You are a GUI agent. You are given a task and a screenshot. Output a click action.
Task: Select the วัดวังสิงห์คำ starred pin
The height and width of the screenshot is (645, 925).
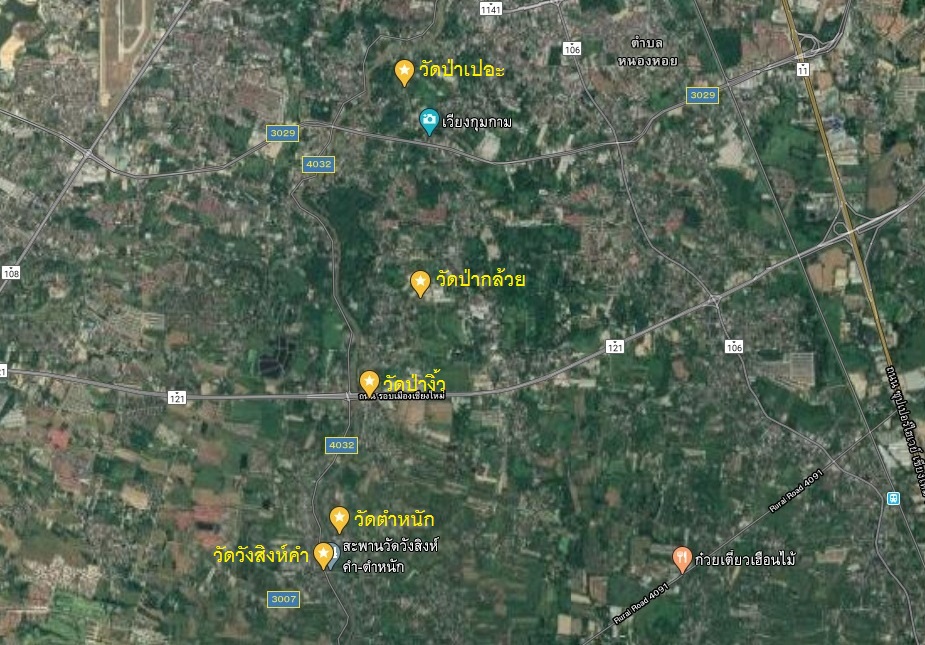tap(323, 553)
